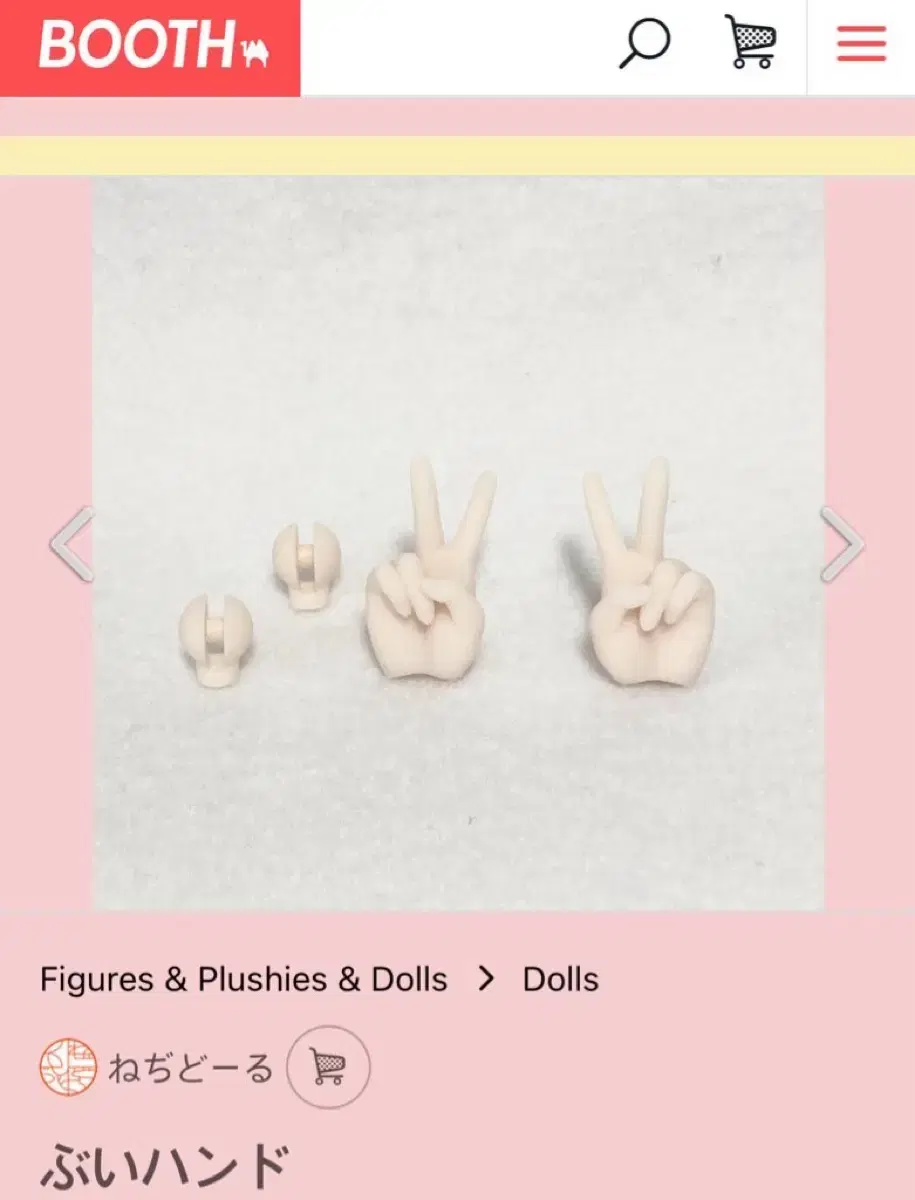Click the BOOTH pig mascot icon

[253, 48]
